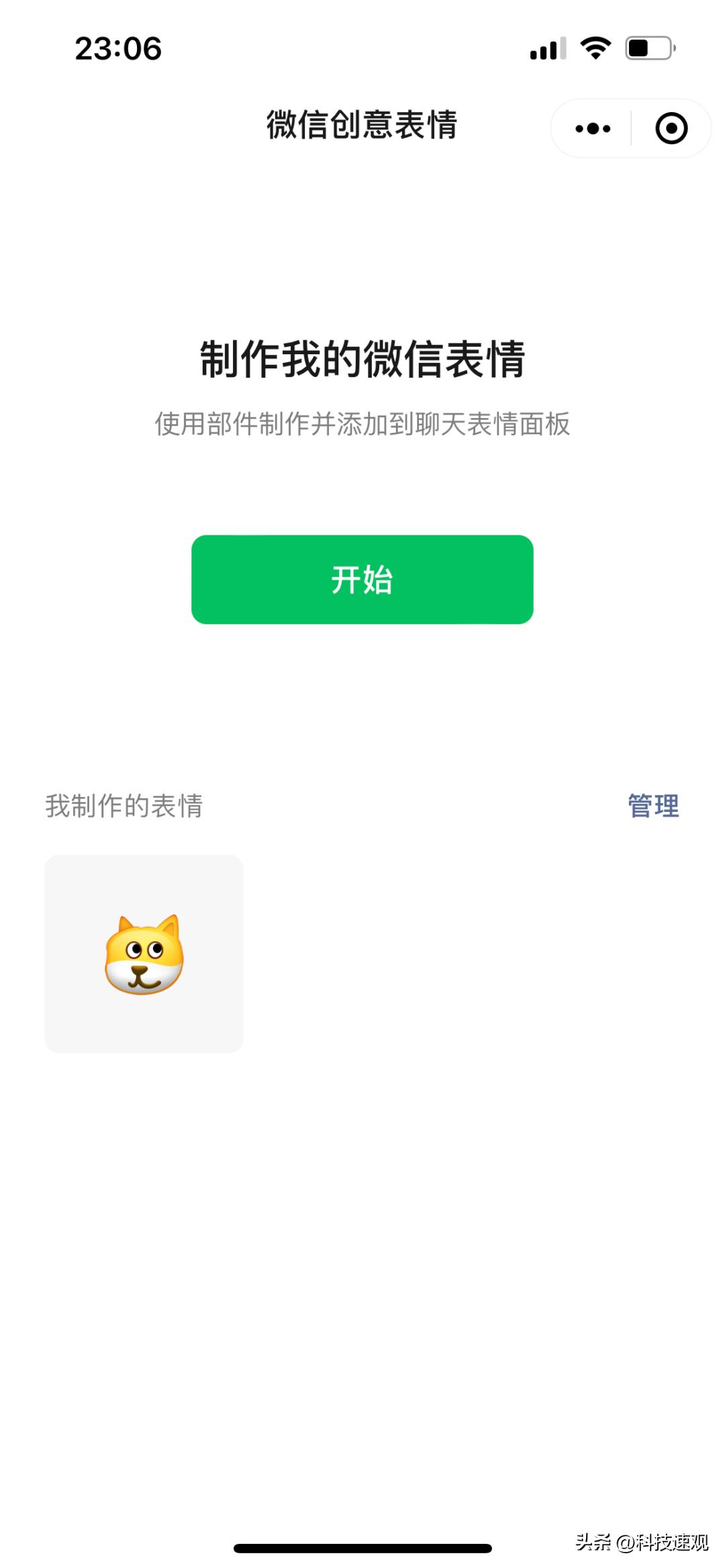Open the mini program options menu (•••)

(589, 127)
